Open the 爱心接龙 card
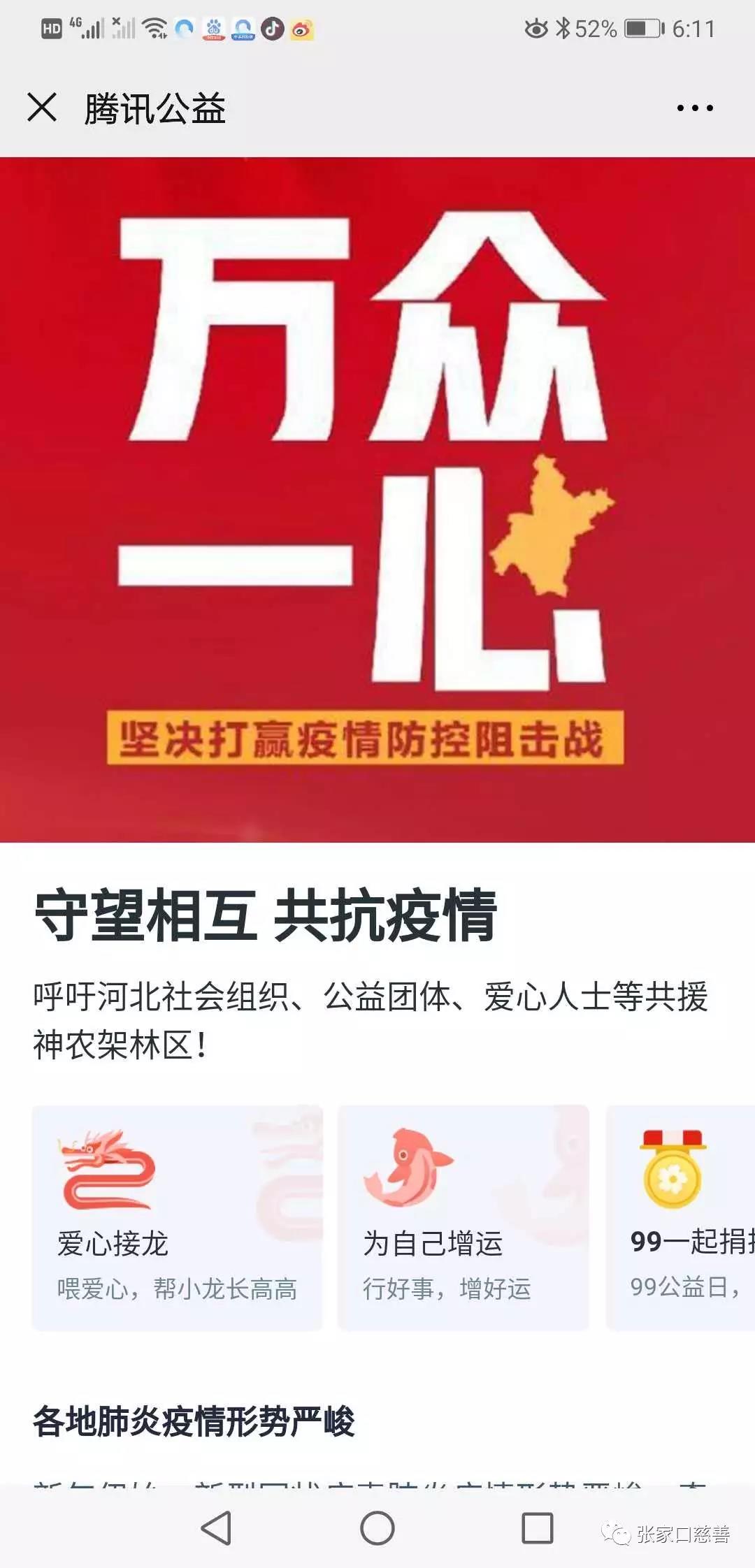755x1568 pixels. [177, 1218]
